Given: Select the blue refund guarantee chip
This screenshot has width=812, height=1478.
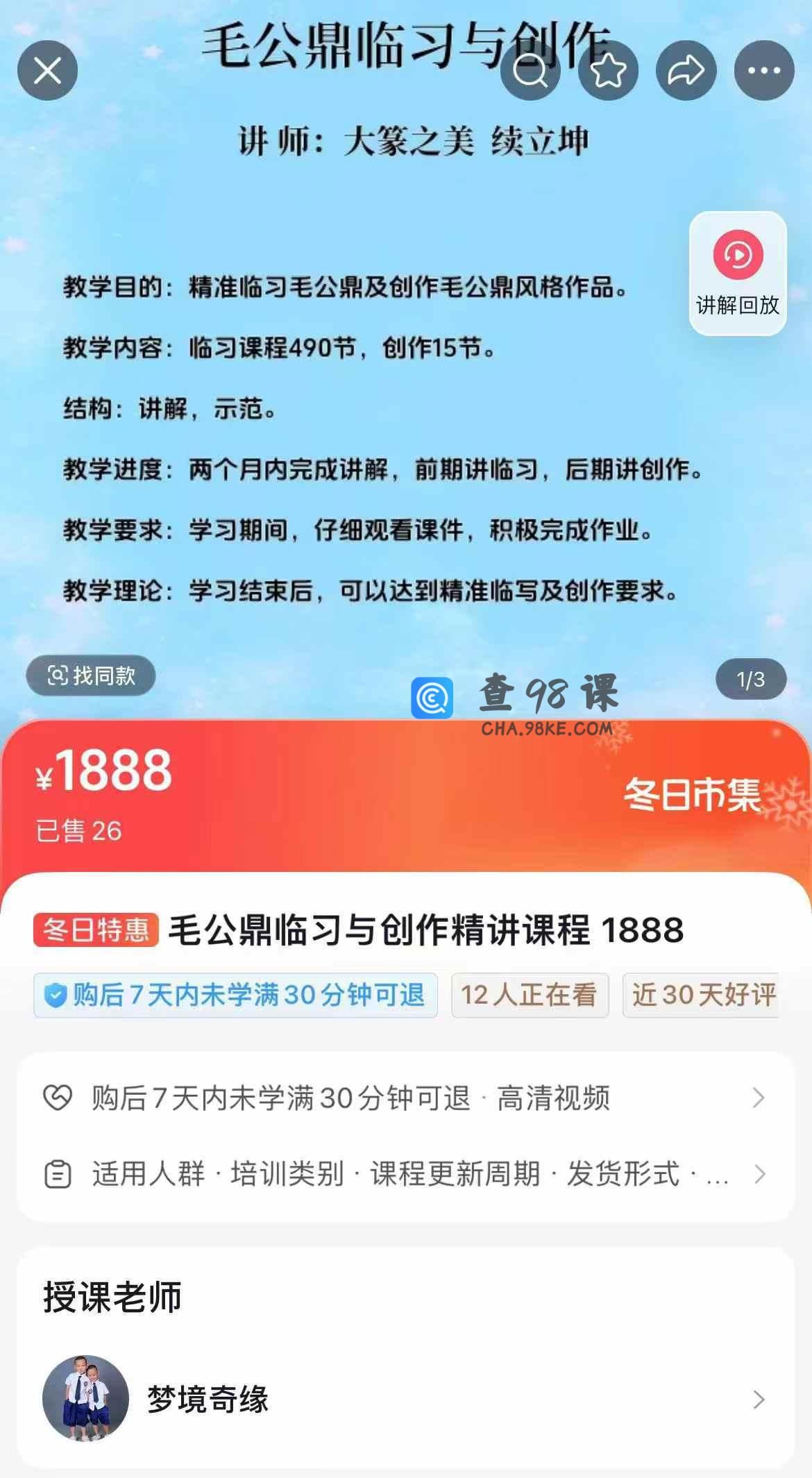Looking at the screenshot, I should point(235,995).
